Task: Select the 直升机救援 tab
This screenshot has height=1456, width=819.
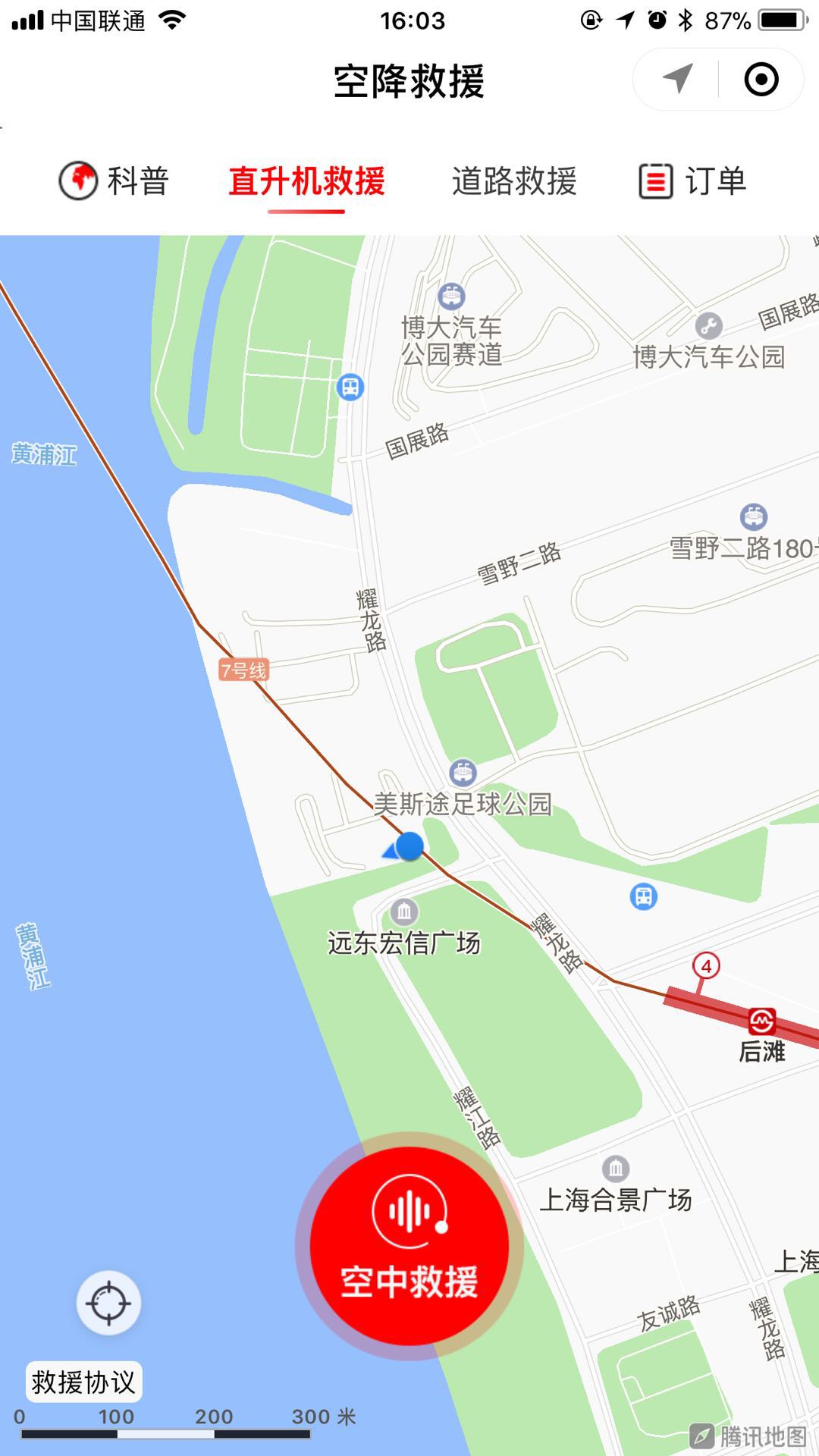Action: pos(306,182)
